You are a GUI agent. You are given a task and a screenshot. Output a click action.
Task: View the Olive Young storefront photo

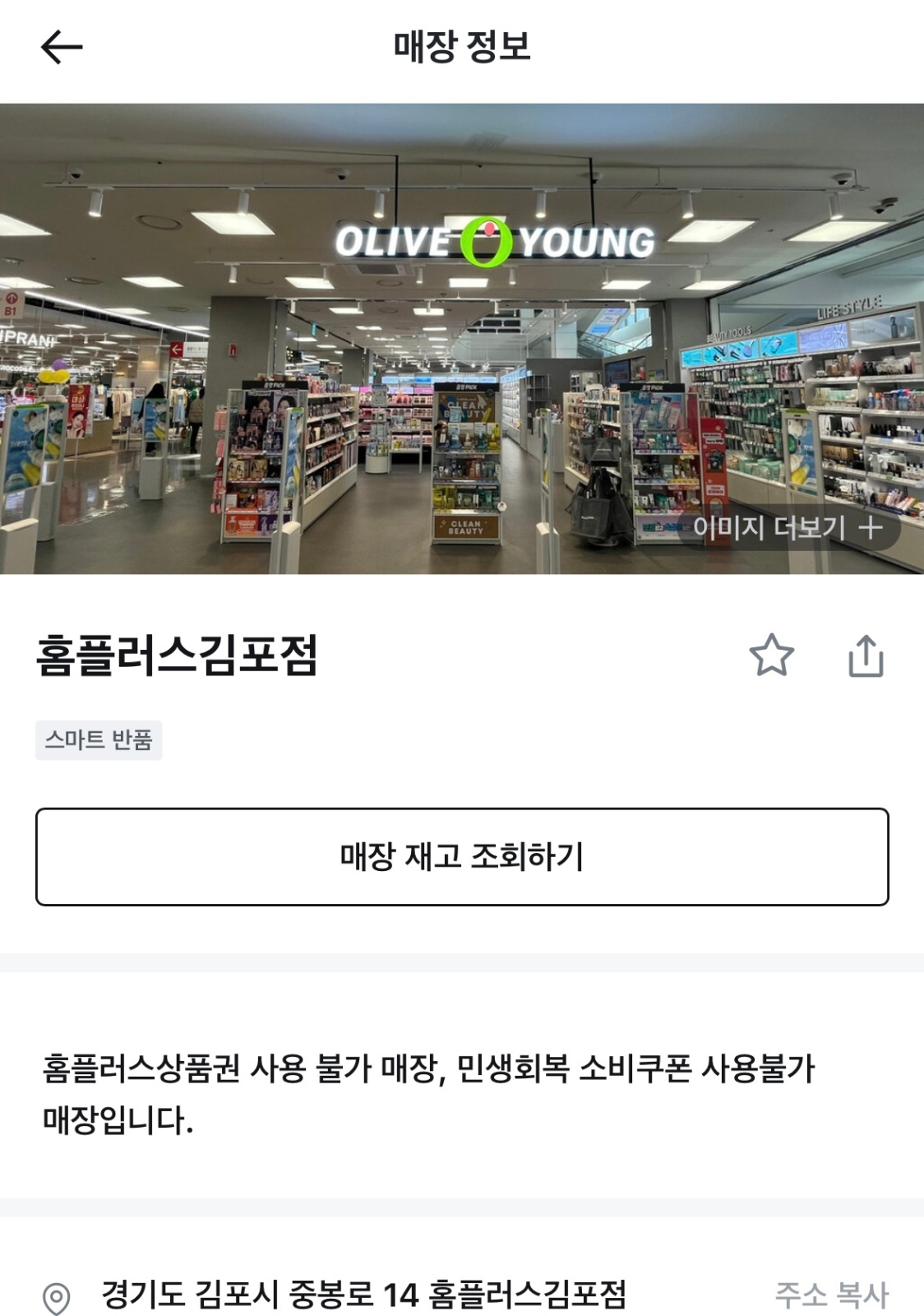pos(460,337)
